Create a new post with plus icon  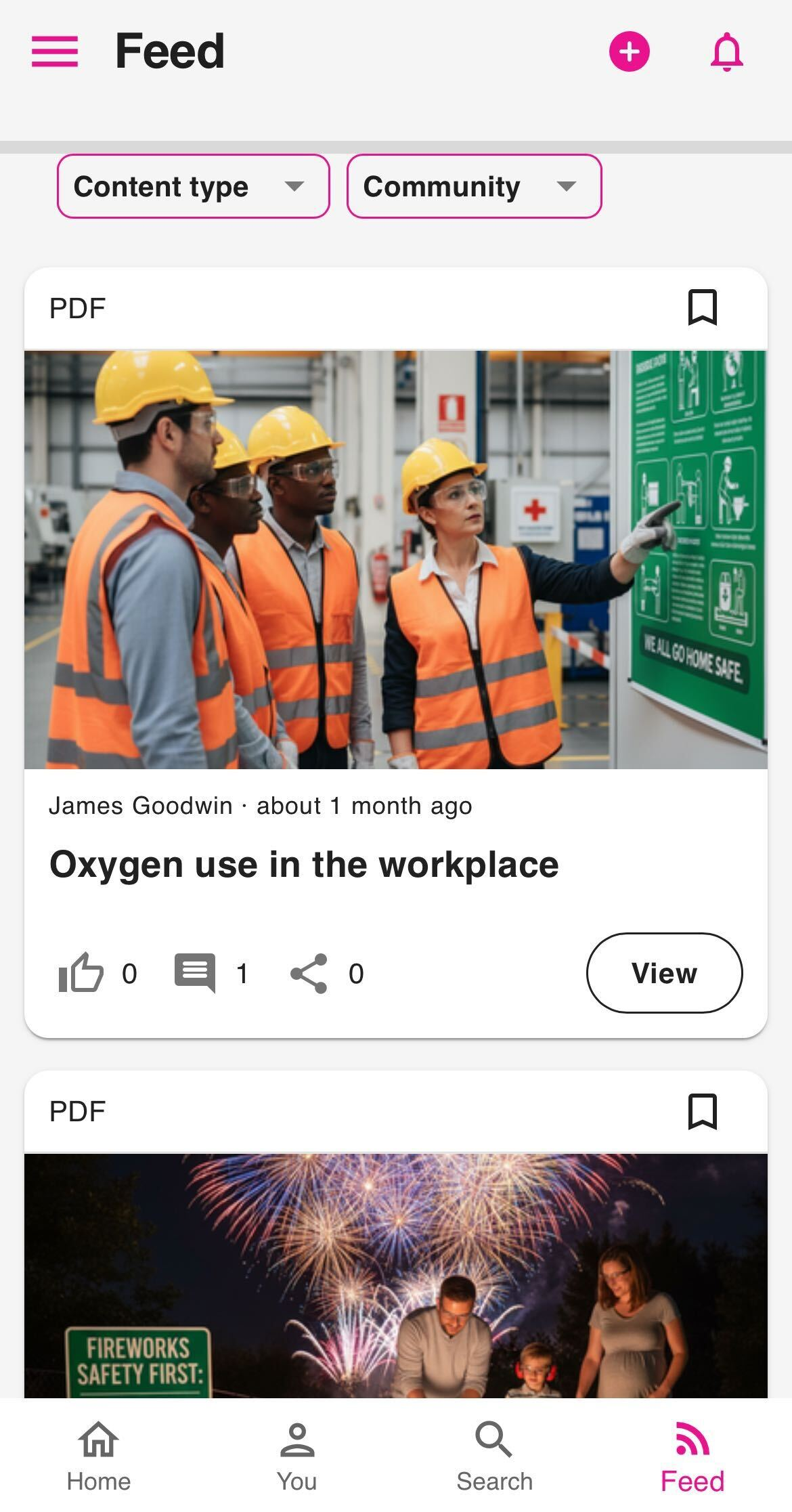tap(629, 51)
